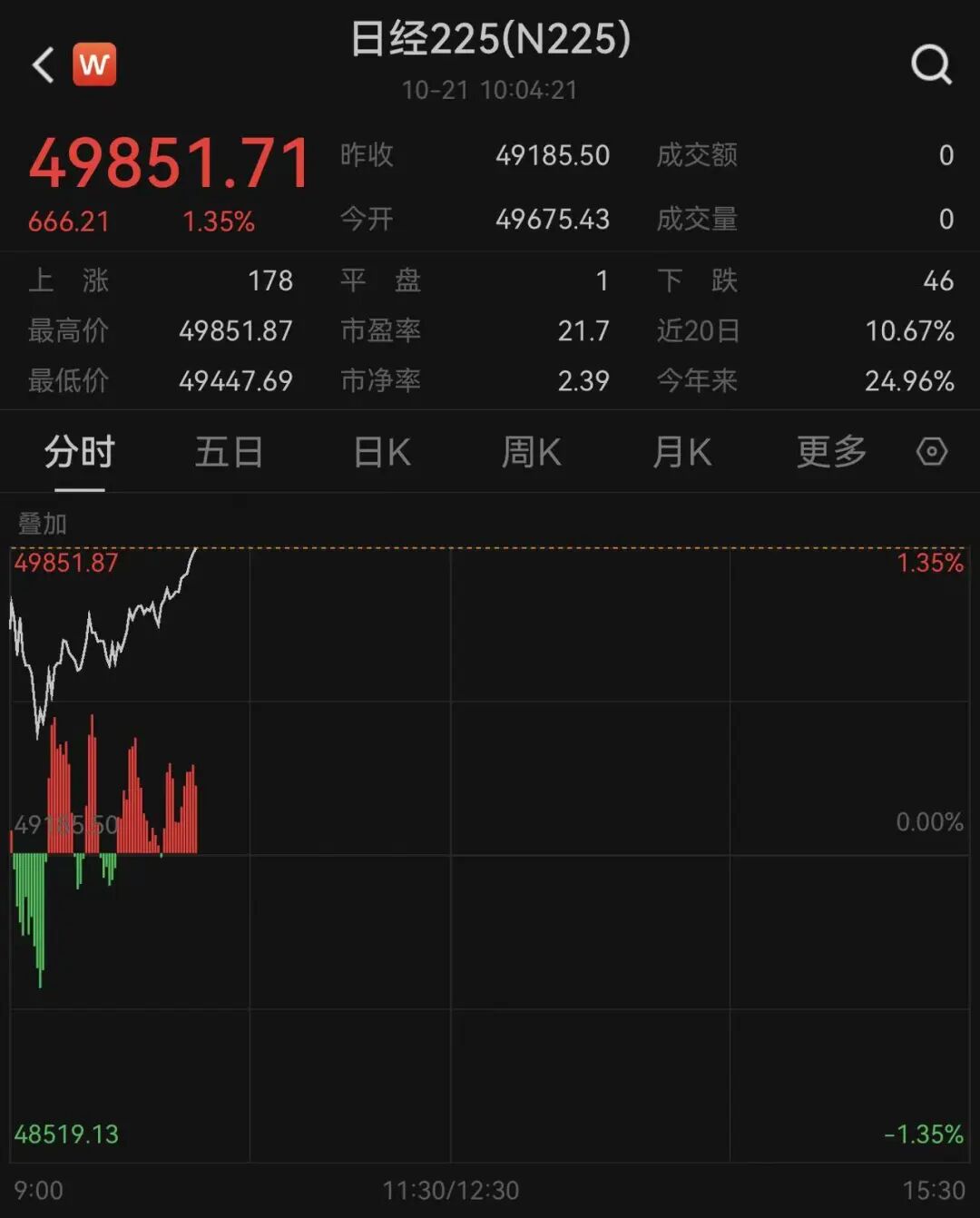Open chart settings hexagon icon
Viewport: 980px width, 1218px height.
coord(932,451)
